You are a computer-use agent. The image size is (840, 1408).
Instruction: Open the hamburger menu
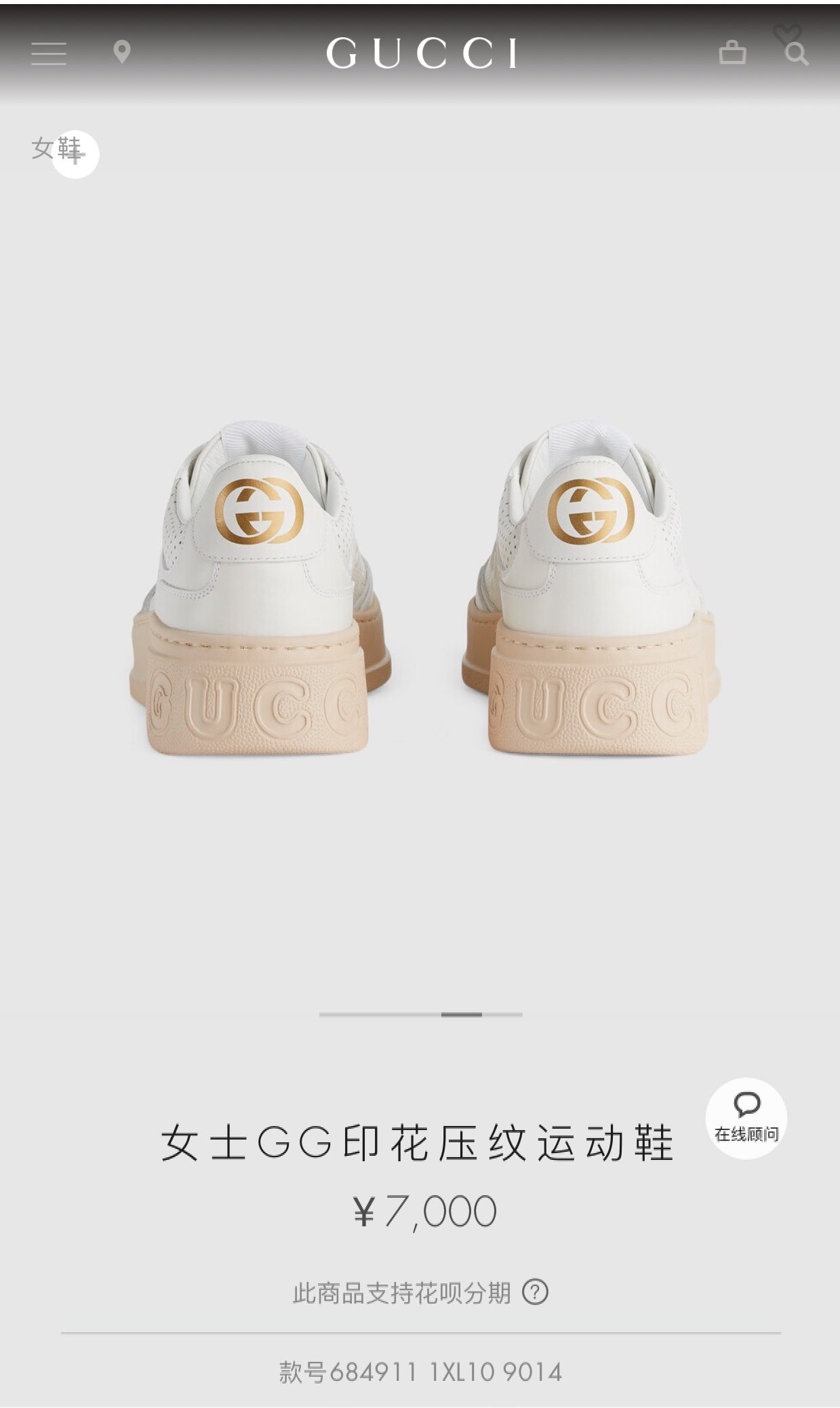[49, 53]
